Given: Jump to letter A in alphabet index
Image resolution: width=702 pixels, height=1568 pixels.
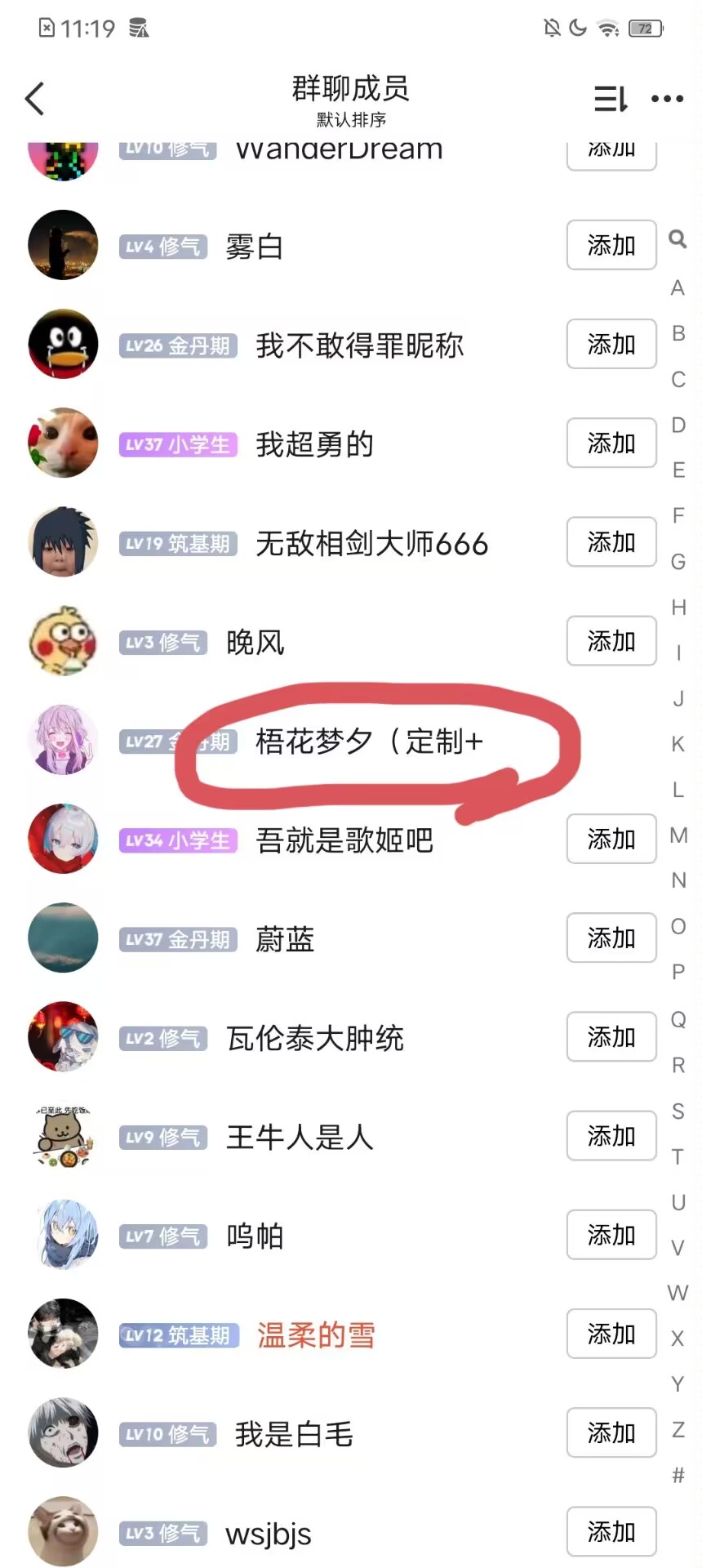Looking at the screenshot, I should point(677,287).
